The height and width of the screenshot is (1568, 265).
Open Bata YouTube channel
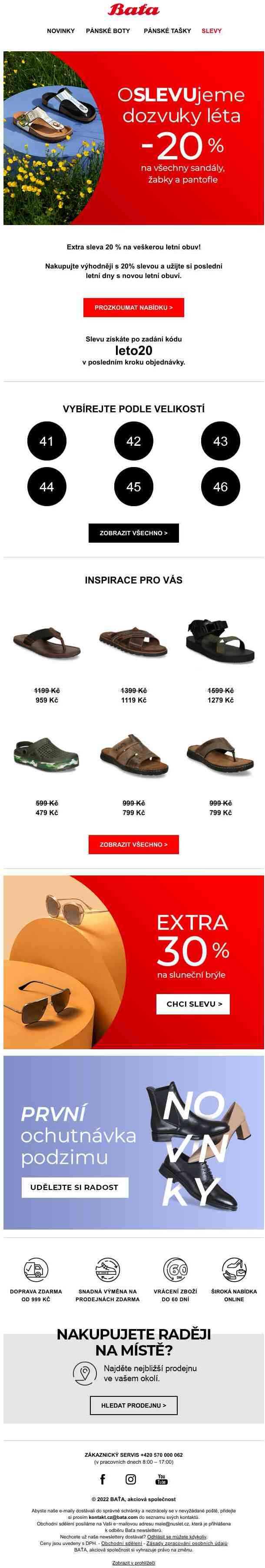pyautogui.click(x=162, y=1478)
